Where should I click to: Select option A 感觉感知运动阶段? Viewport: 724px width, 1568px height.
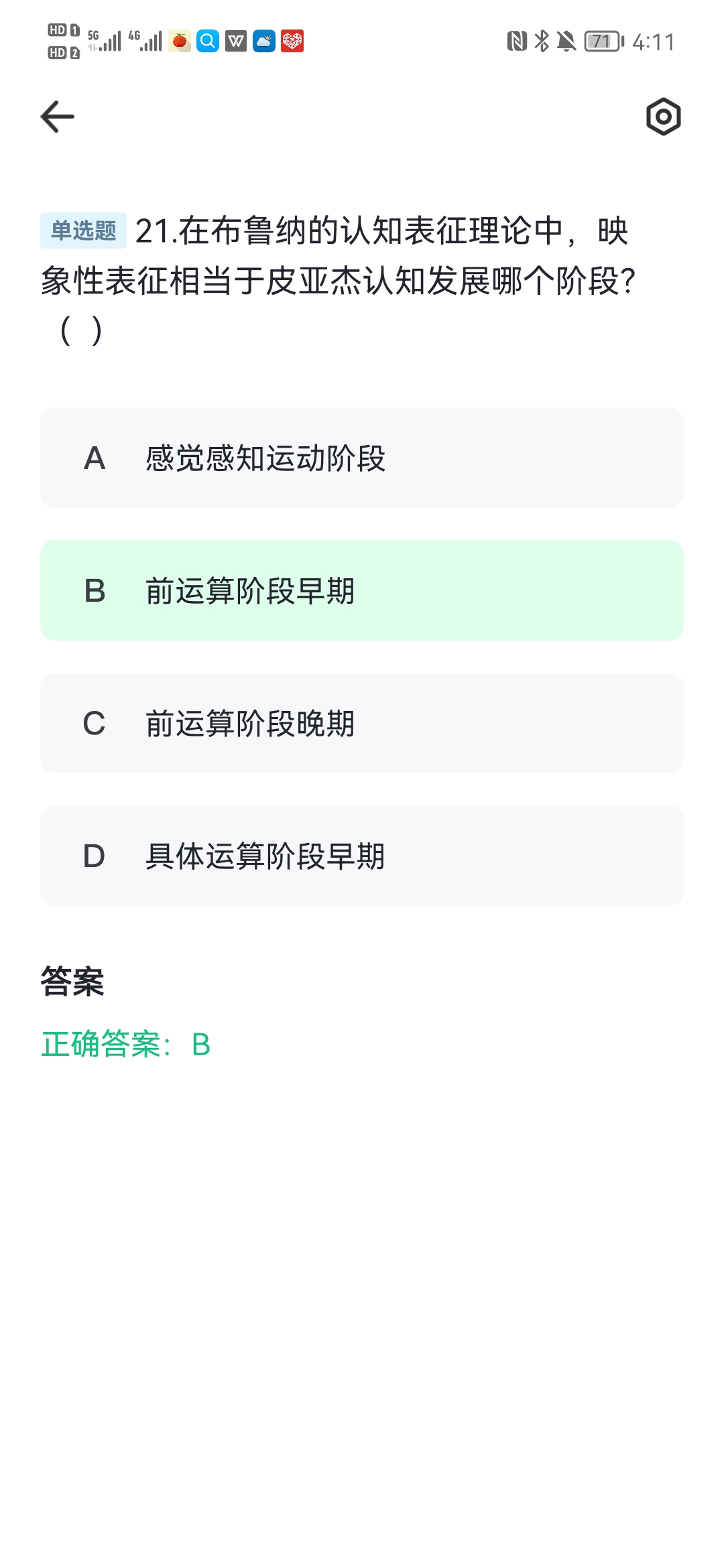[362, 458]
